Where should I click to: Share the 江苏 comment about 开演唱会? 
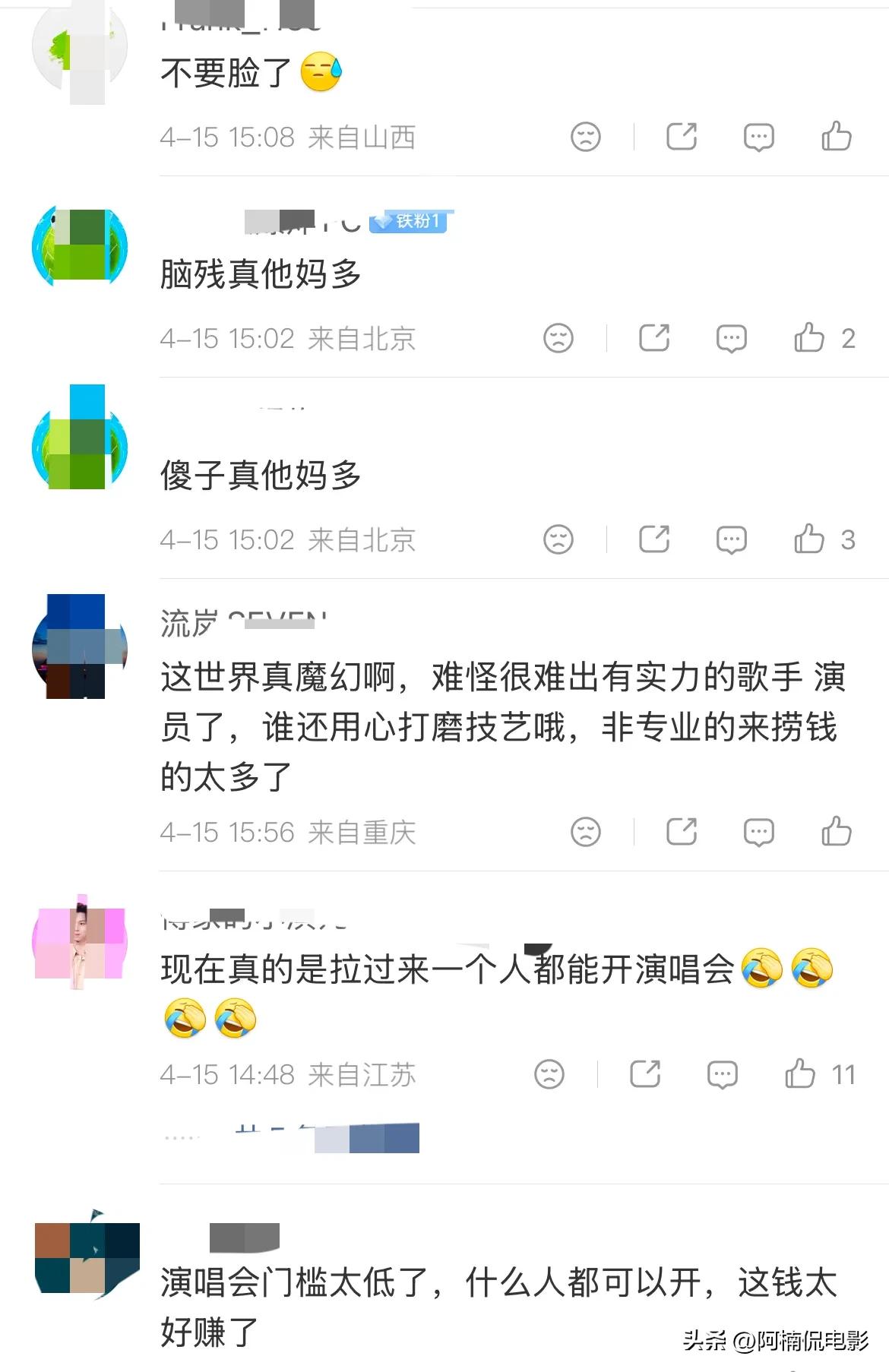point(644,1073)
